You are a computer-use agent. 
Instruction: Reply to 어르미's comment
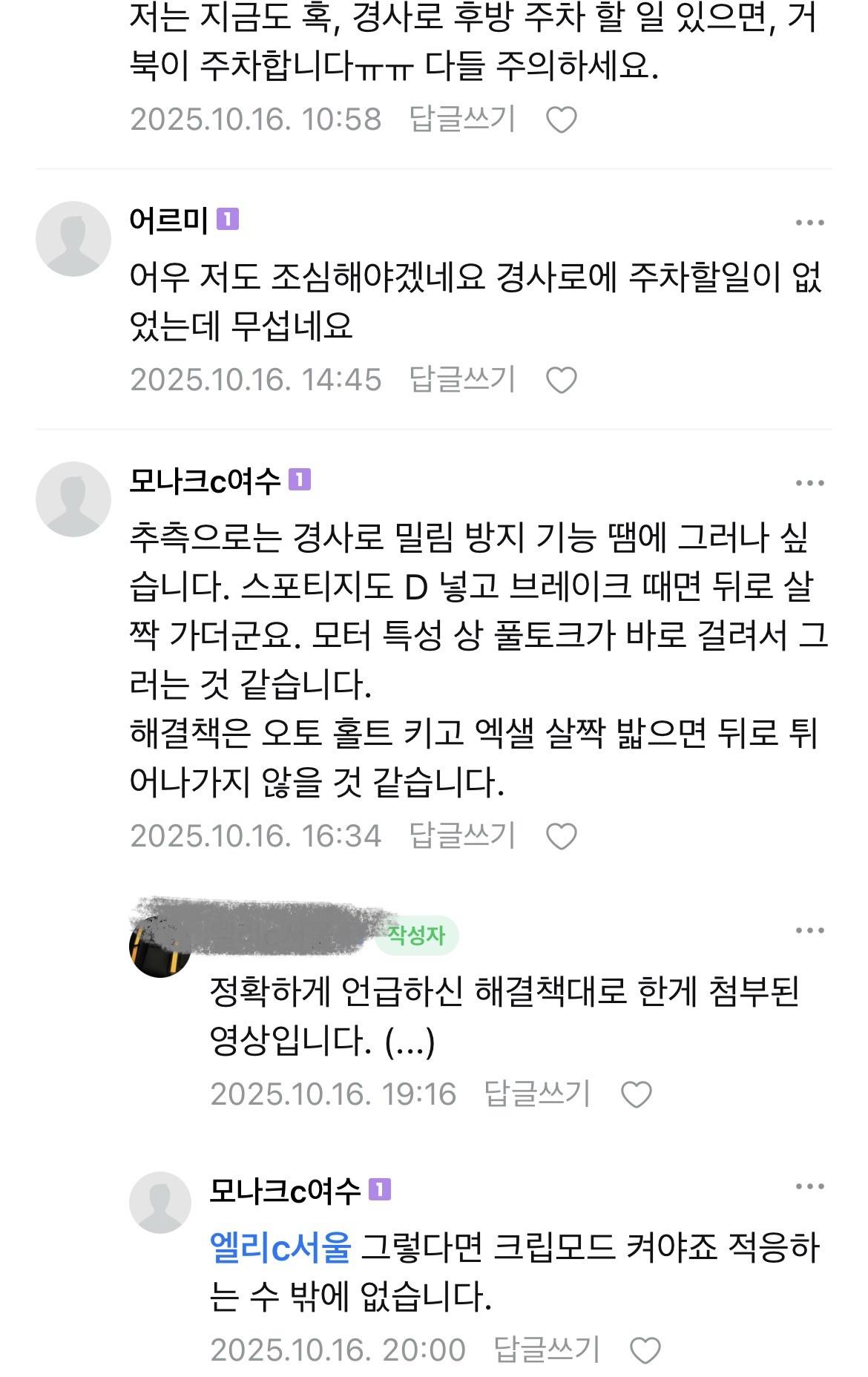pos(462,379)
